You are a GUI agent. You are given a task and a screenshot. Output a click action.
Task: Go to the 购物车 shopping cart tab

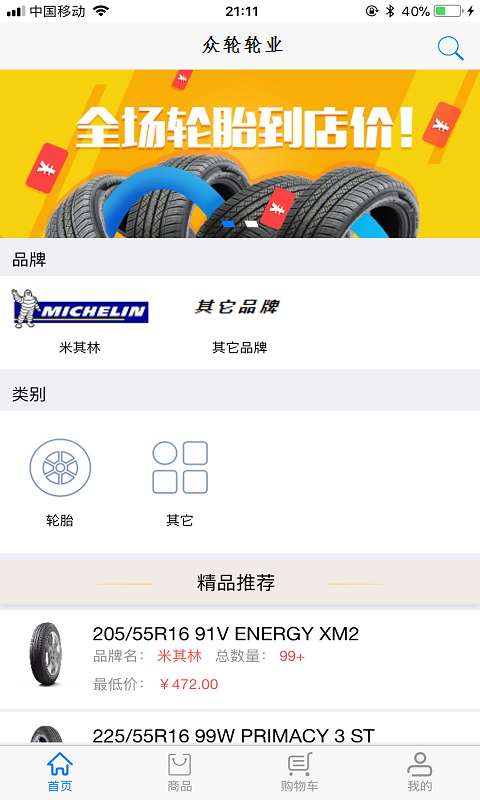tap(299, 772)
